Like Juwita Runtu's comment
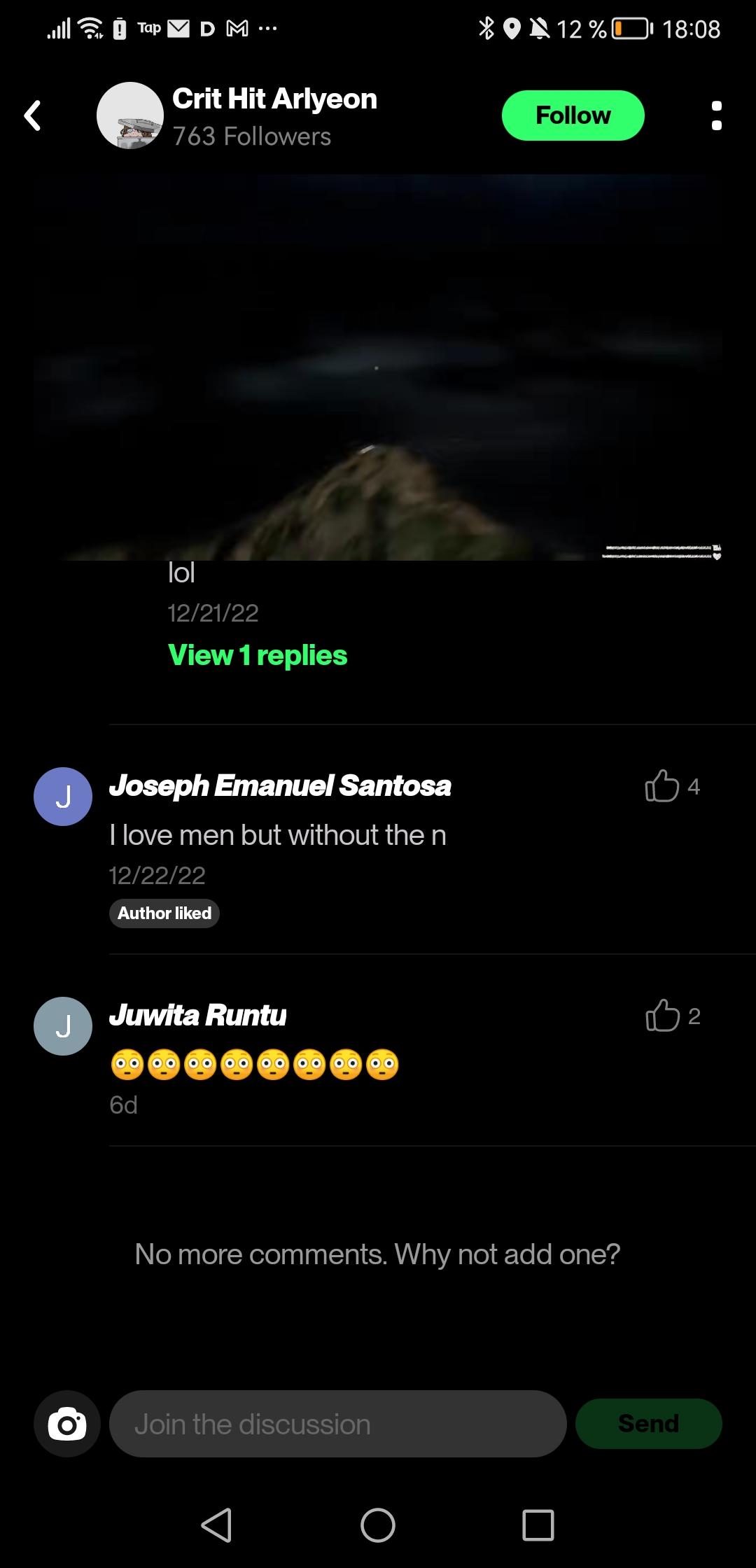 pyautogui.click(x=661, y=1016)
